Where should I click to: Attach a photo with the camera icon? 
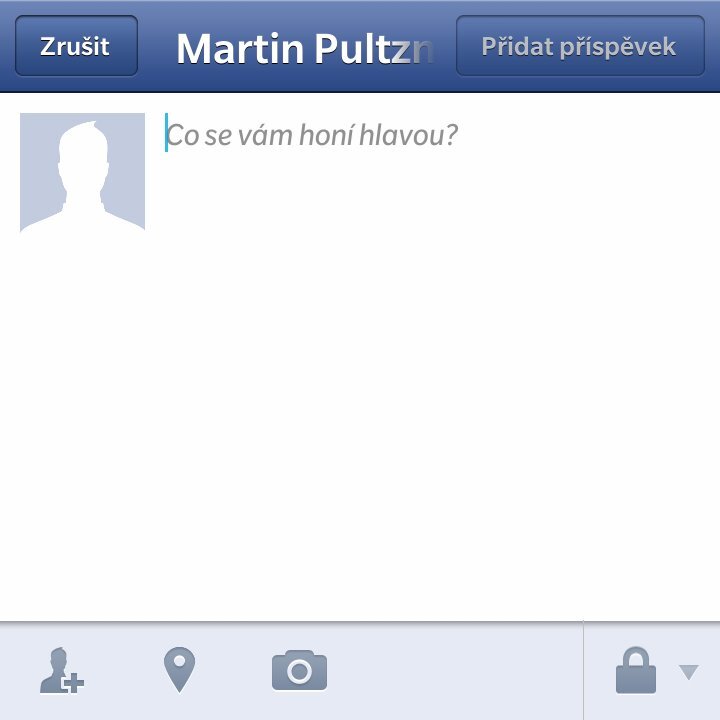pos(299,671)
